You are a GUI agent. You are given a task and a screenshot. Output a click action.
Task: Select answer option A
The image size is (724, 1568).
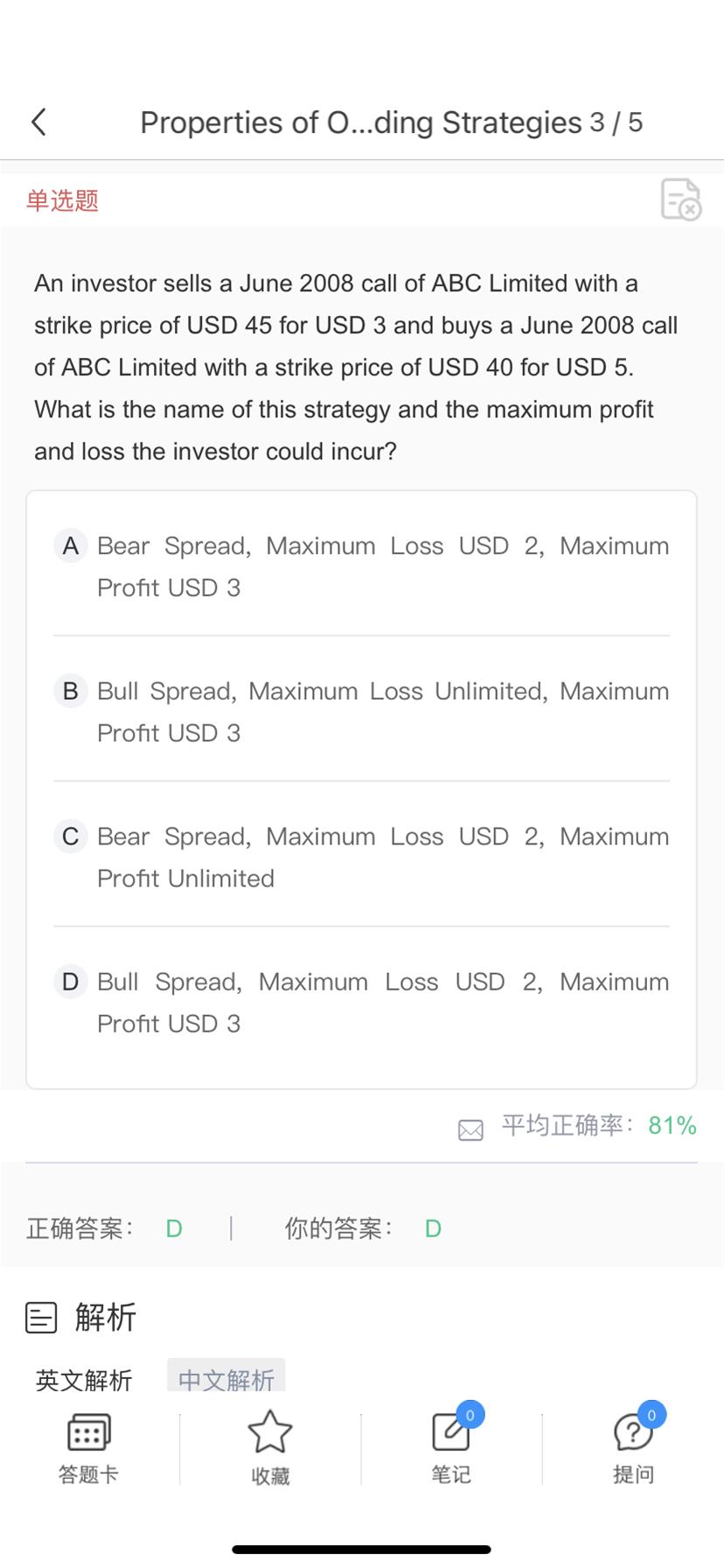coord(361,566)
